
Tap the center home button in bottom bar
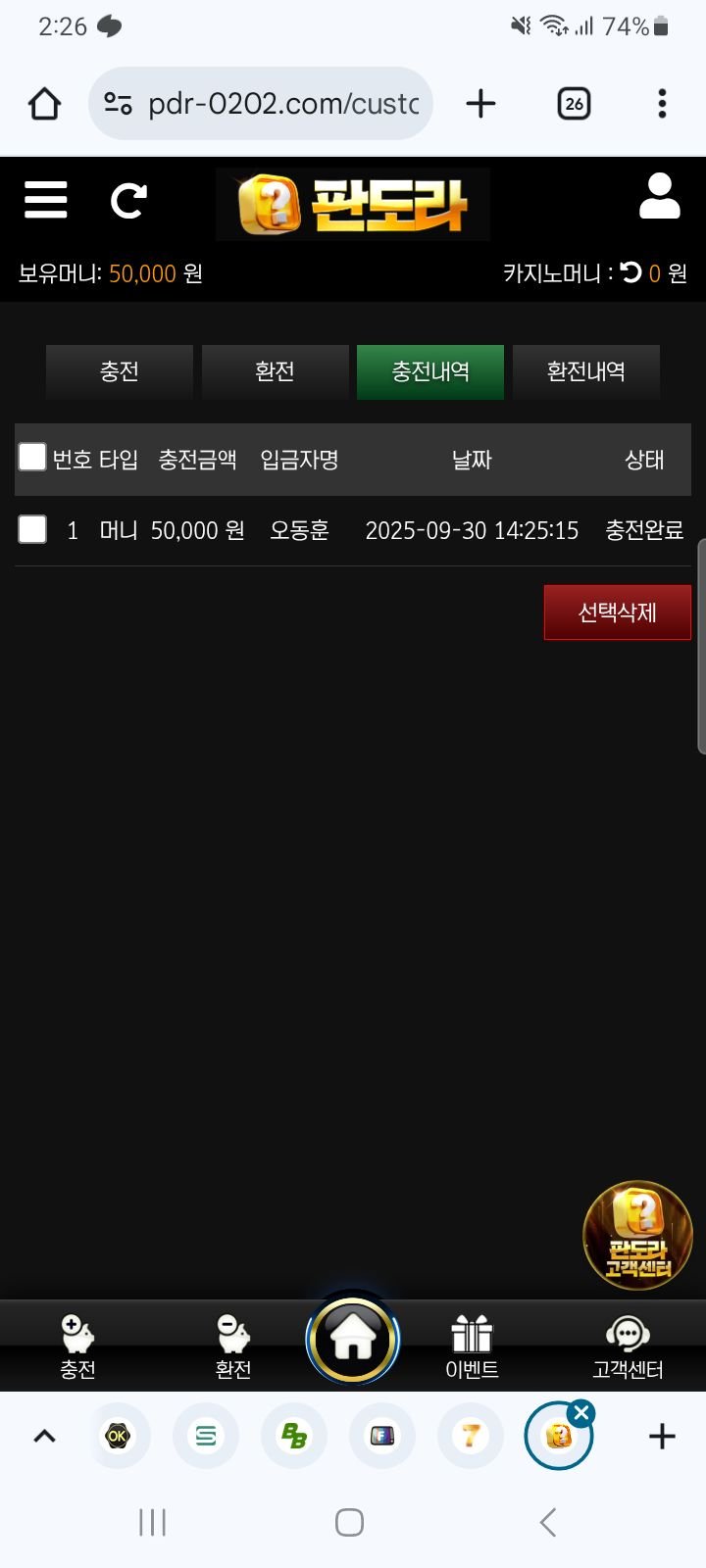pos(353,1339)
